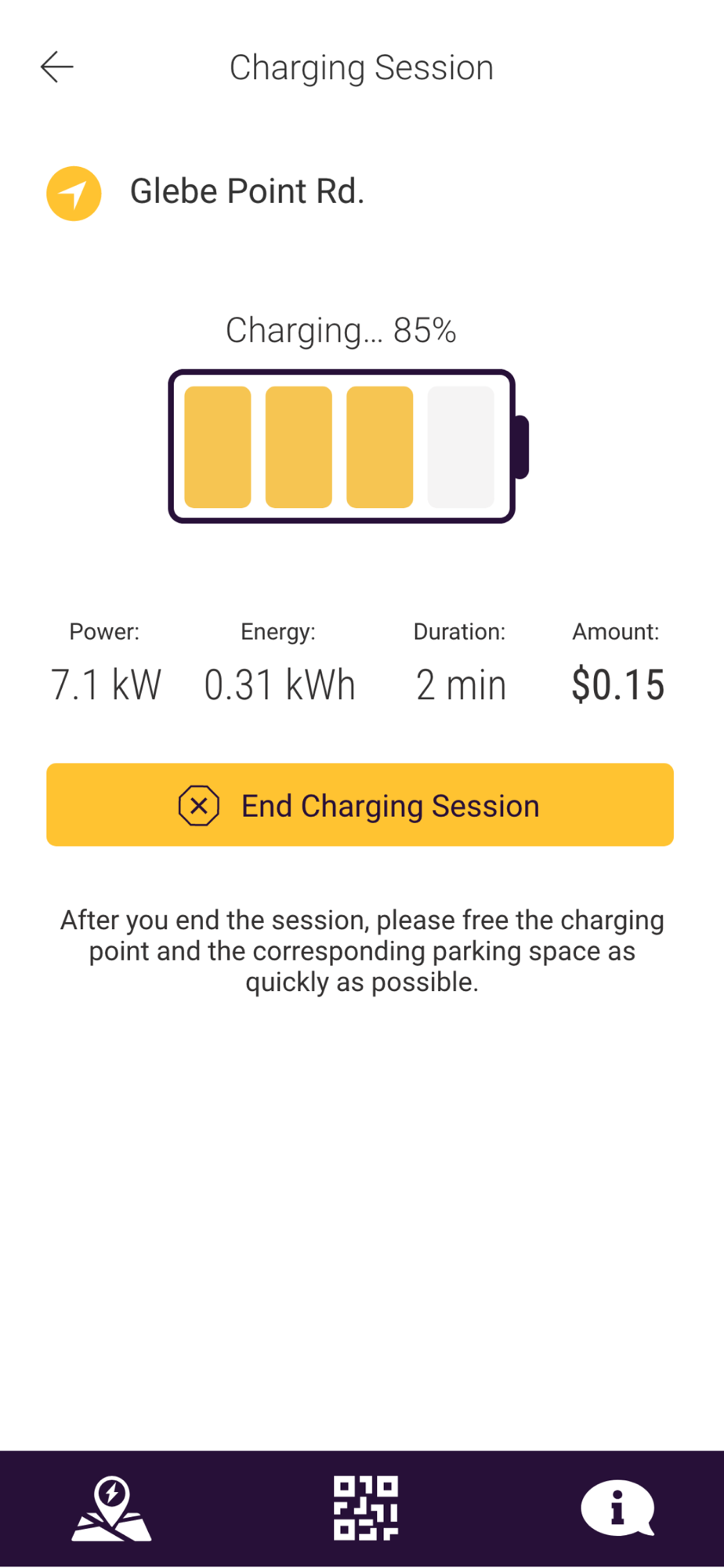Screen dimensions: 724x1568
Task: Navigate to Glebe Point Rd. location
Action: [74, 194]
